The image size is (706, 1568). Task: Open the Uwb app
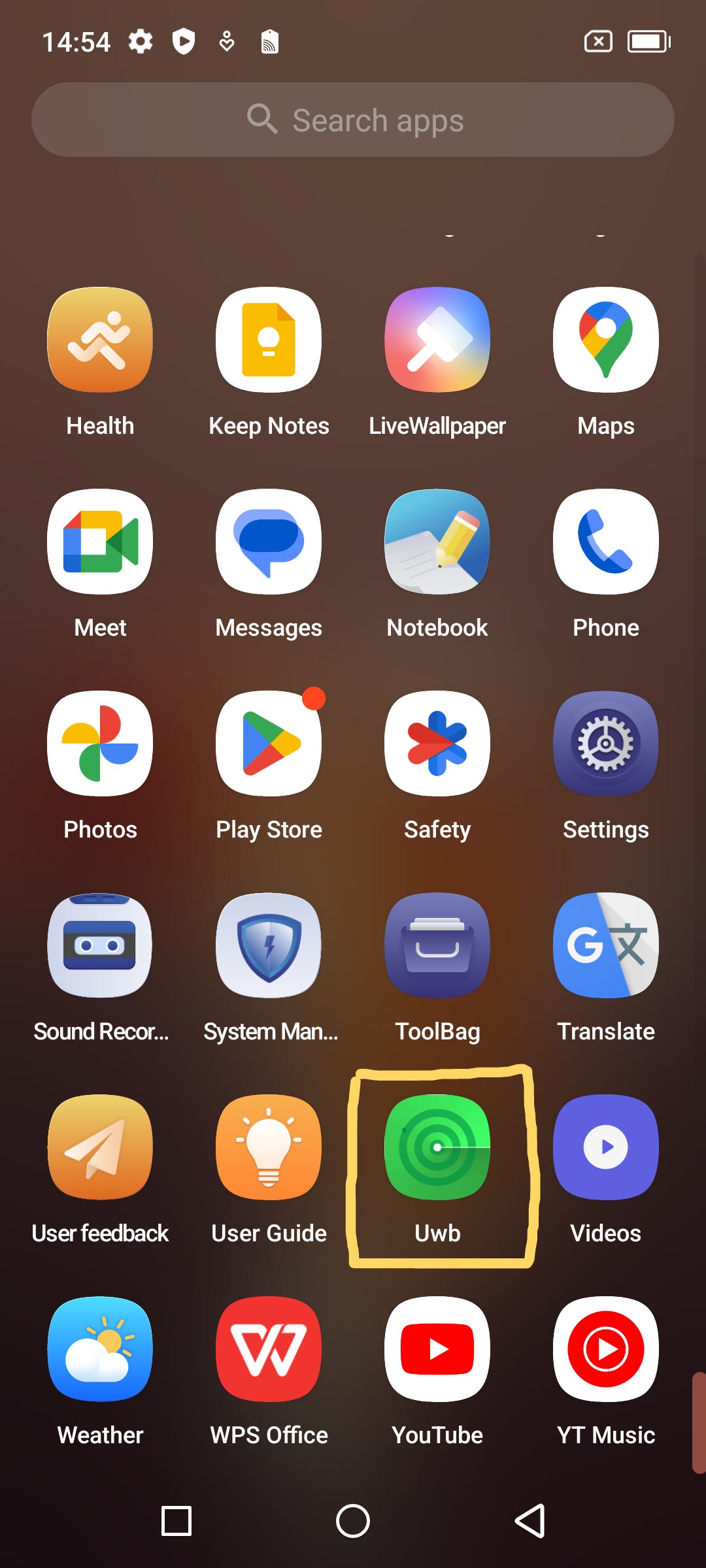[437, 1148]
